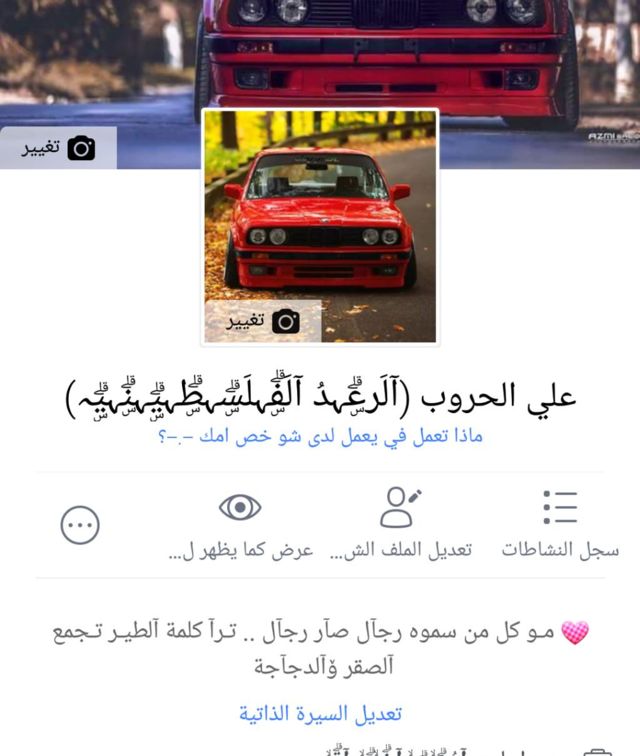Screen dimensions: 640x756
Task: Change the cover photo
Action: [58, 148]
